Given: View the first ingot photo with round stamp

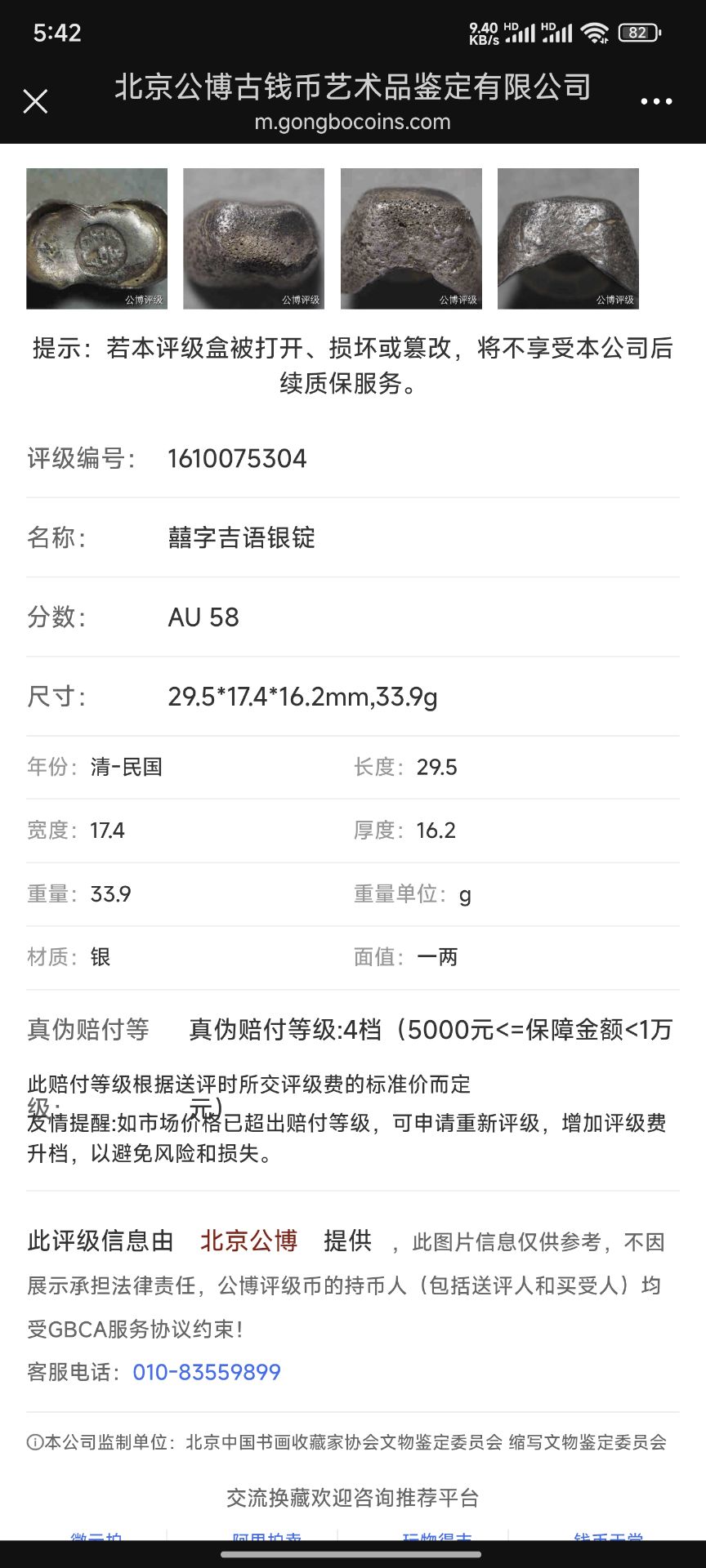Looking at the screenshot, I should point(96,238).
